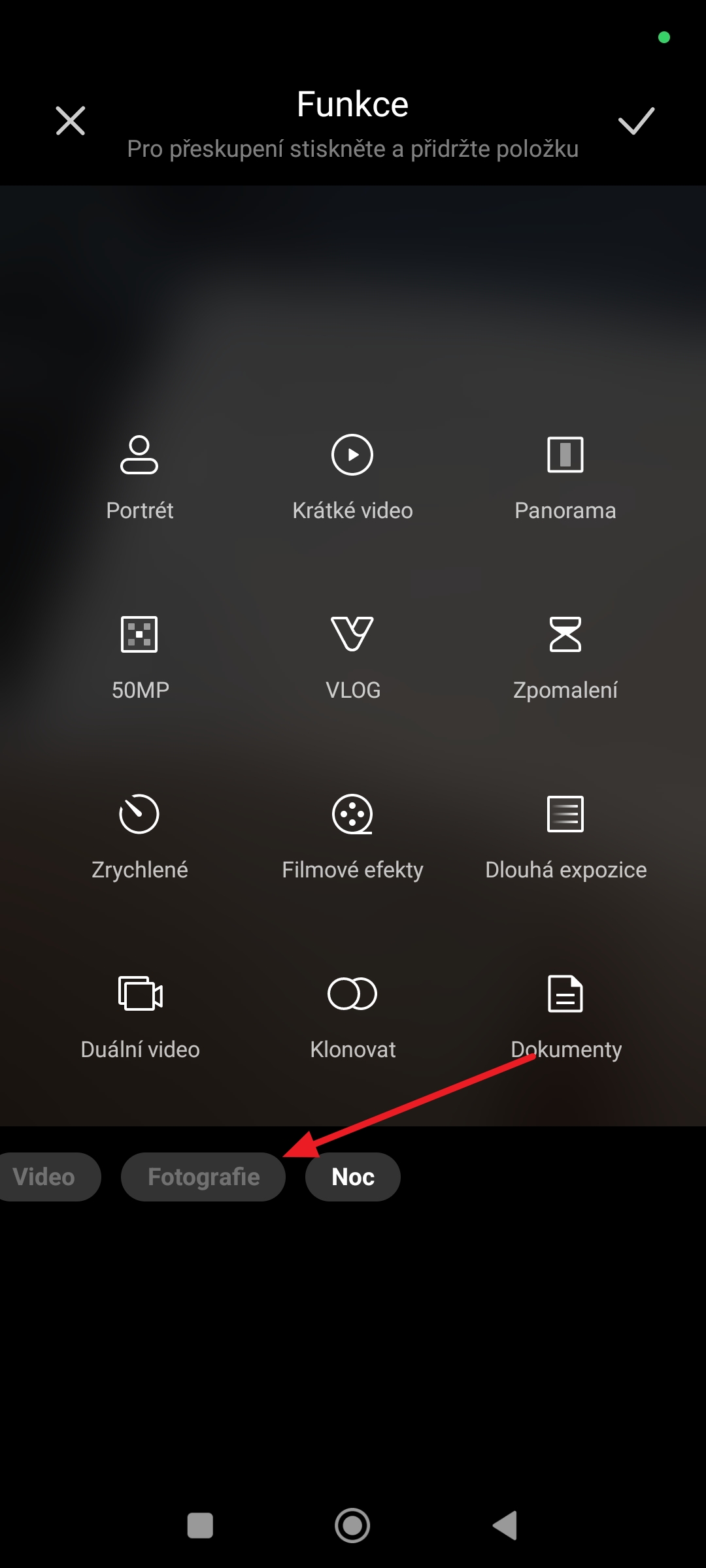706x1568 pixels.
Task: Select the Portrét mode
Action: coord(139,475)
